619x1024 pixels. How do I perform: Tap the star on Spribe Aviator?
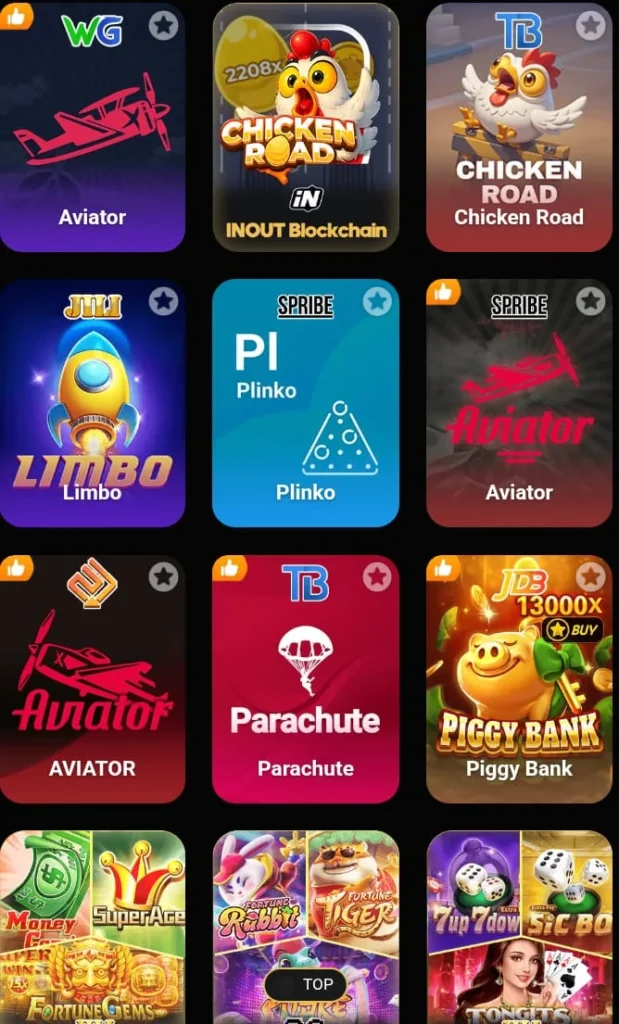click(x=590, y=300)
